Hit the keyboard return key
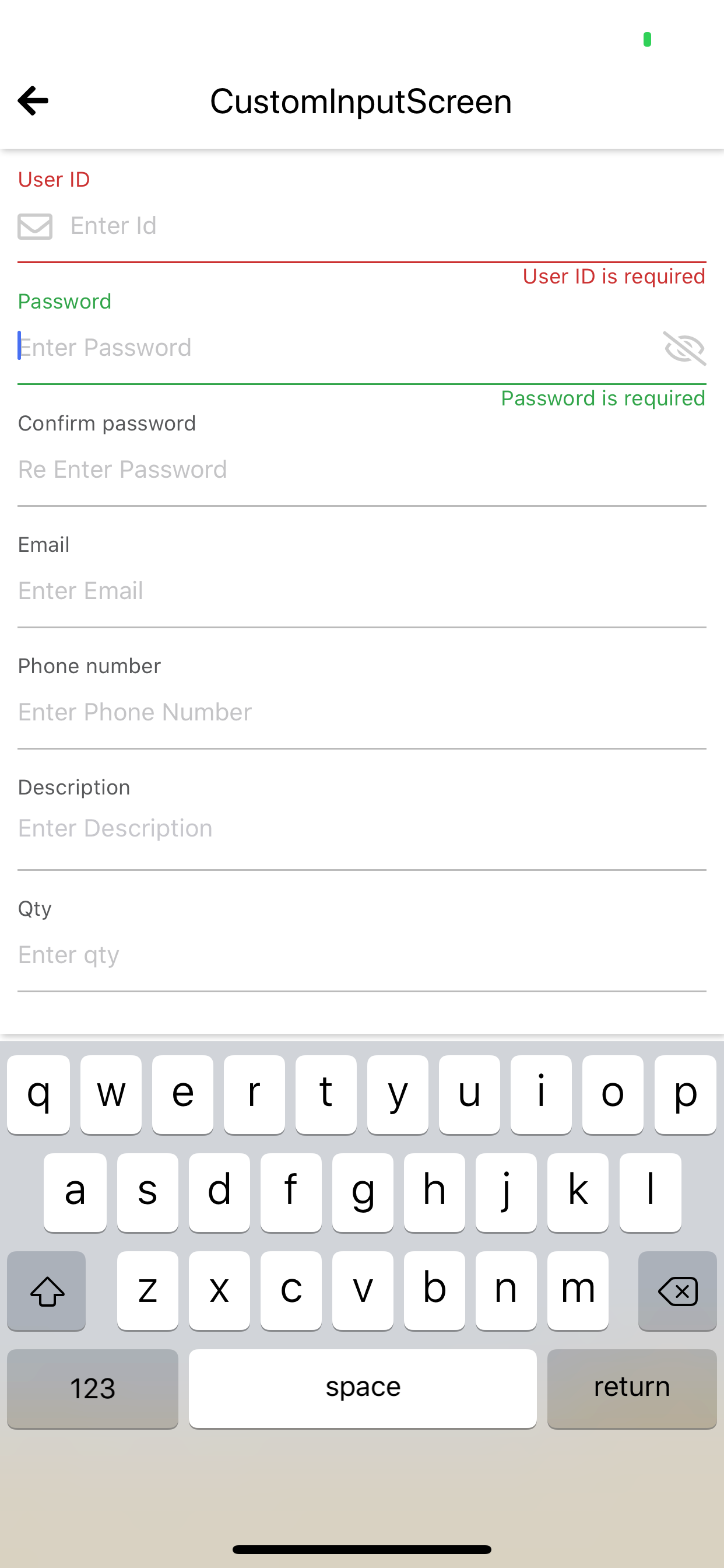The height and width of the screenshot is (1568, 724). (631, 1388)
